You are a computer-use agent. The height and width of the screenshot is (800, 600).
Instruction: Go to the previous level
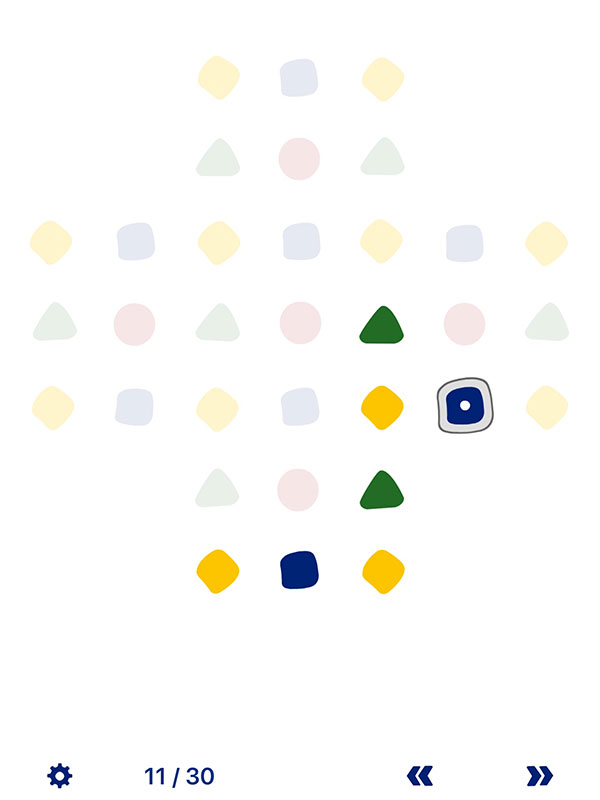click(x=420, y=775)
